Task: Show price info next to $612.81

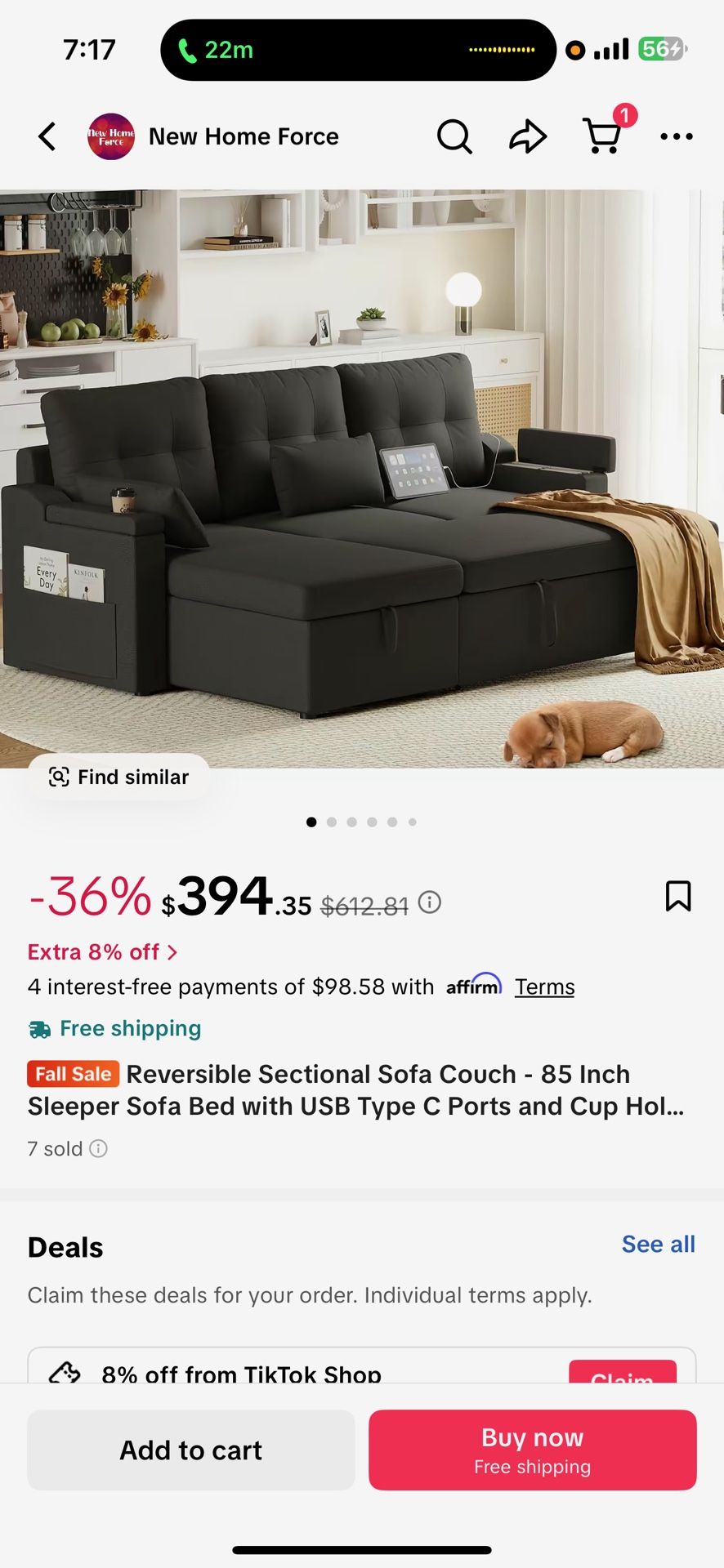Action: [x=430, y=902]
